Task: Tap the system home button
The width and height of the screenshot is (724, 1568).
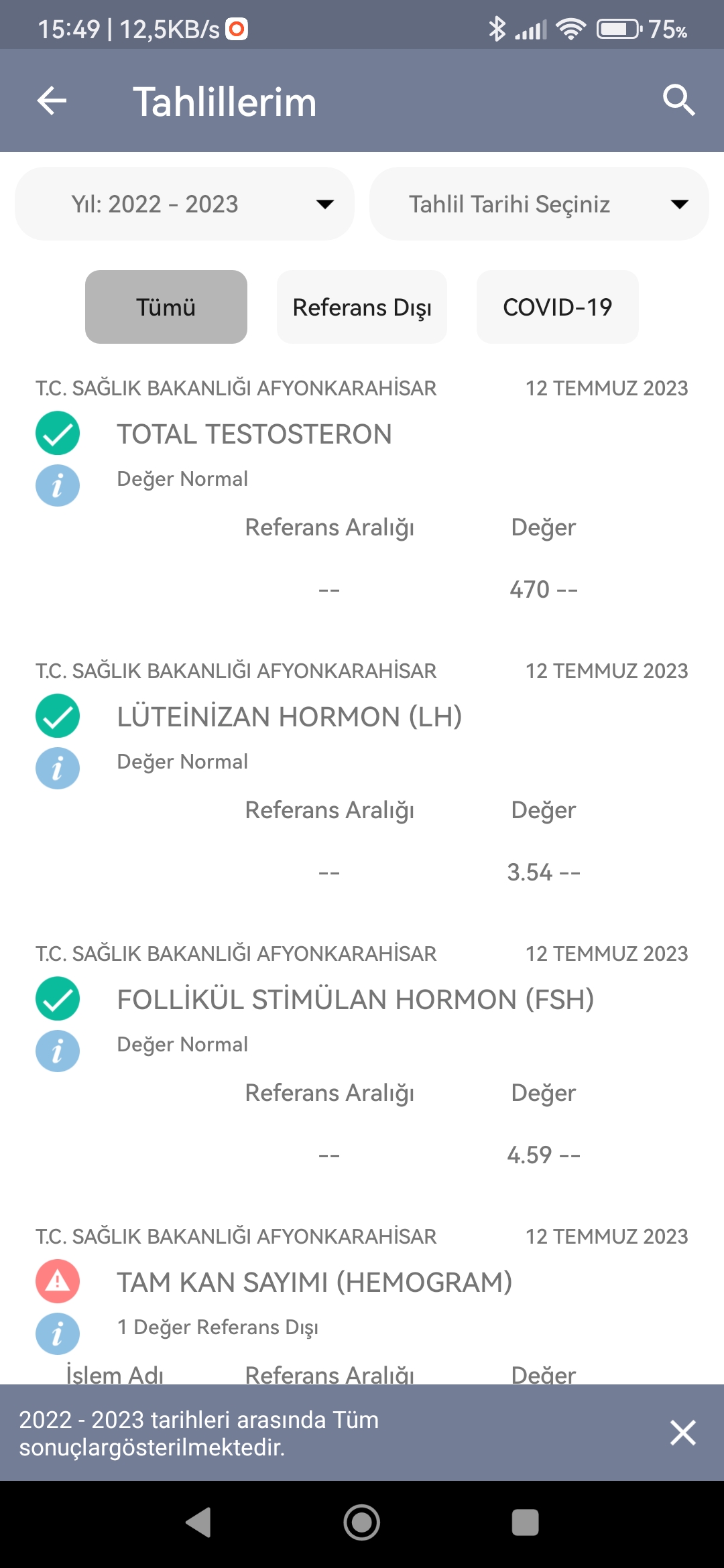Action: [362, 1522]
